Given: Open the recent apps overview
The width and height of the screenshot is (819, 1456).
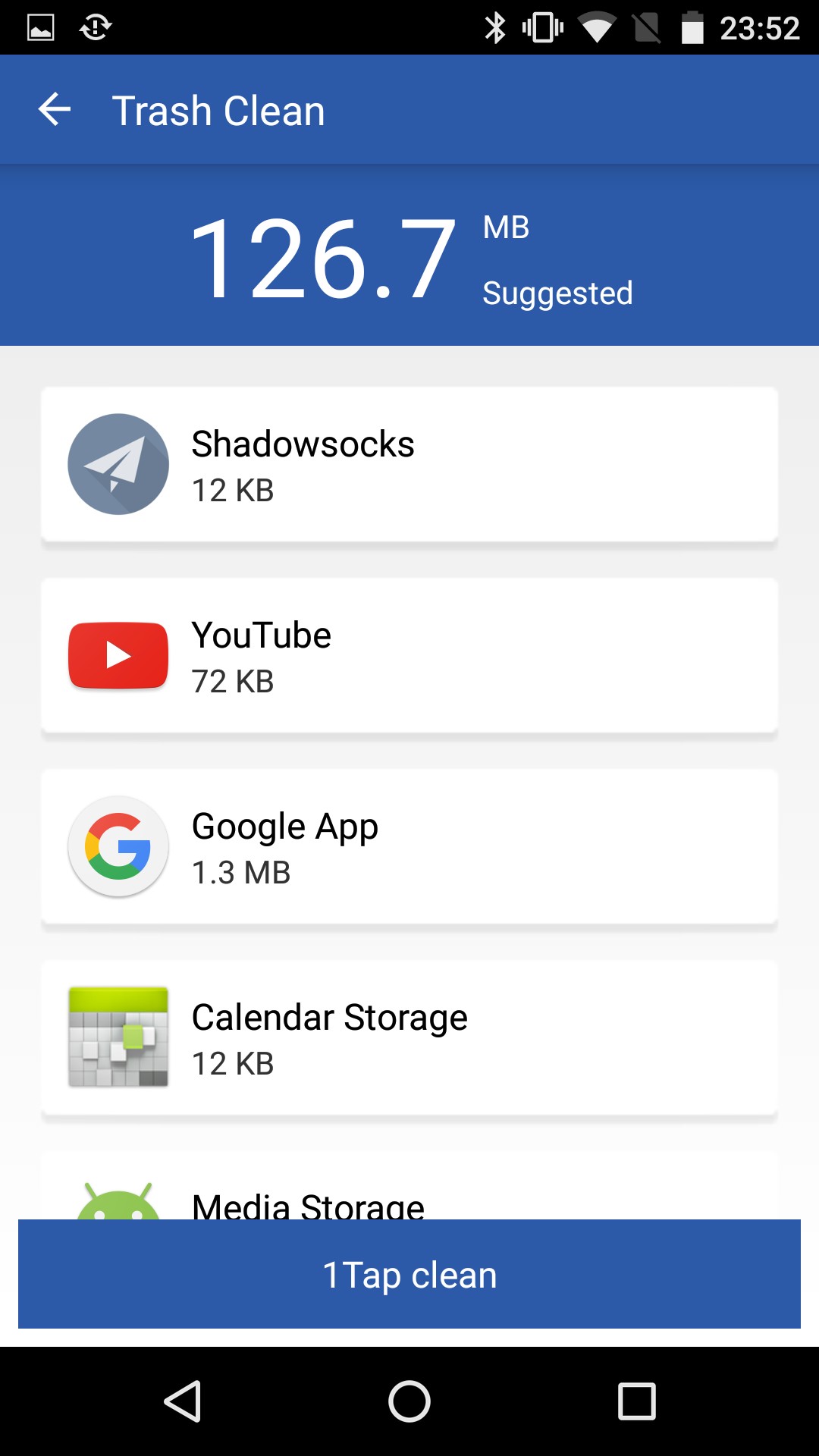Looking at the screenshot, I should [x=637, y=1401].
